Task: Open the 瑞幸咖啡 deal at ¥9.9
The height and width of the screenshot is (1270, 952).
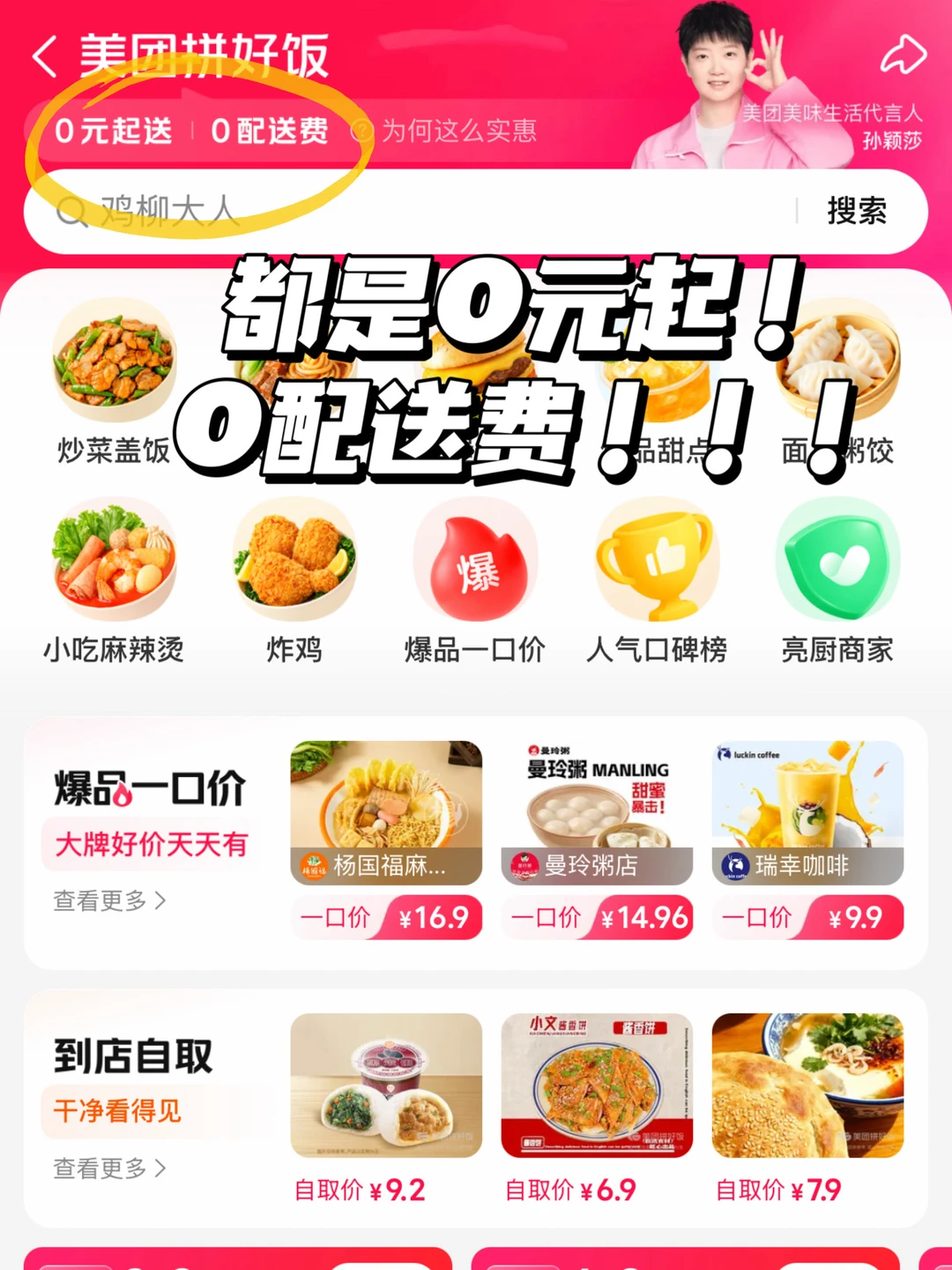Action: pyautogui.click(x=807, y=840)
